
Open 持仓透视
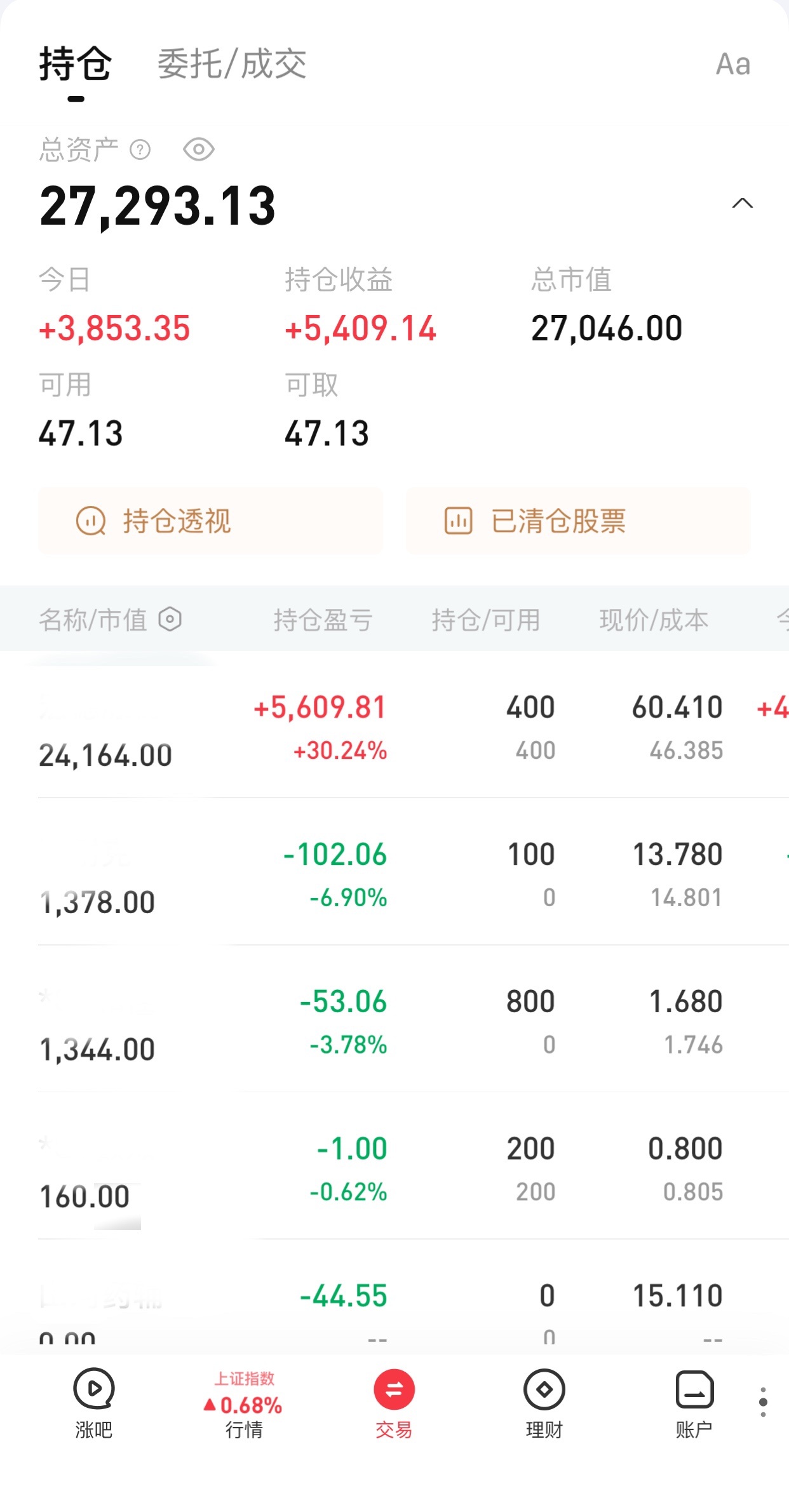pyautogui.click(x=210, y=521)
